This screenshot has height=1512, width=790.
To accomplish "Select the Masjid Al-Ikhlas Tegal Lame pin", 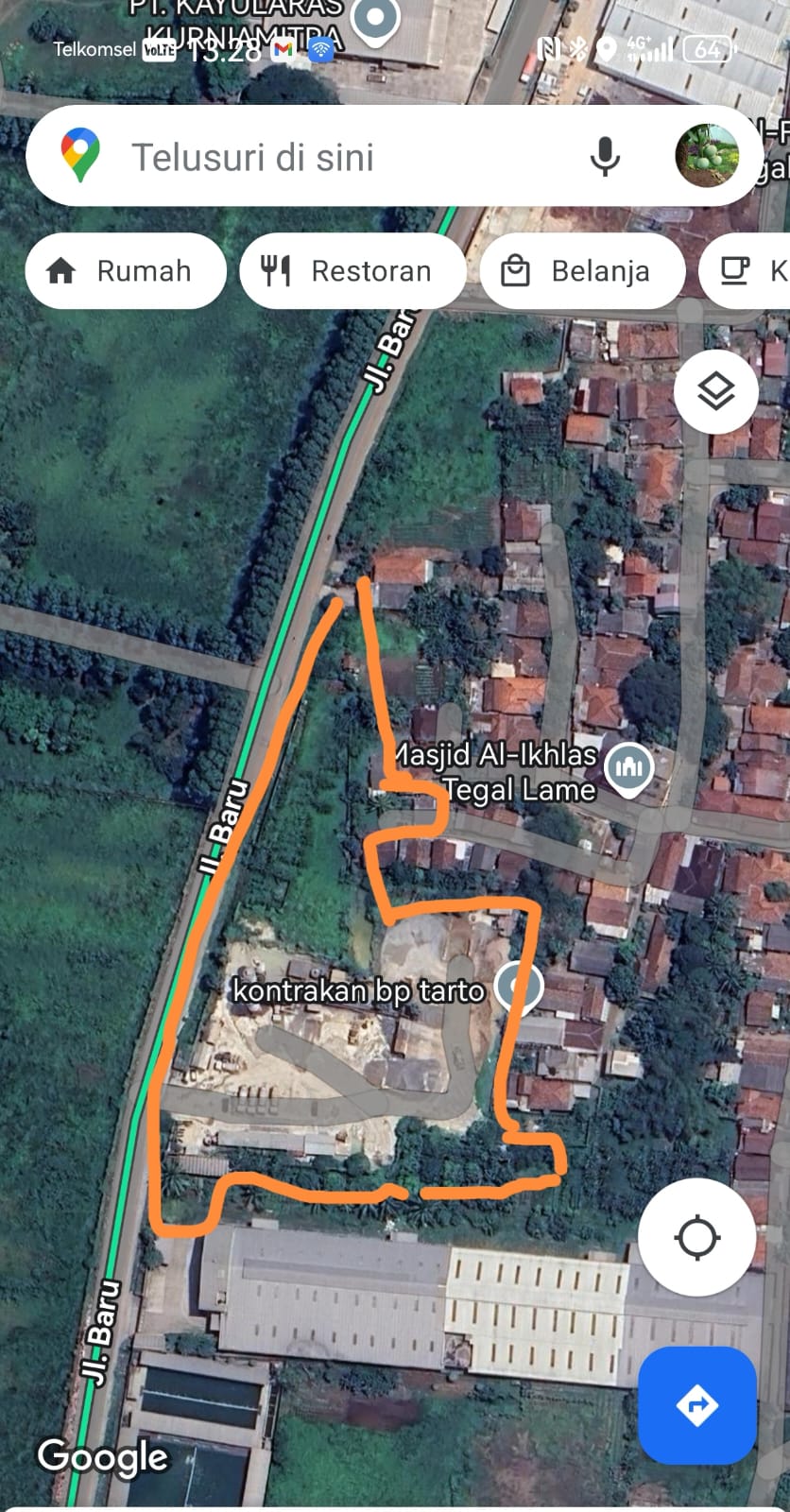I will [x=629, y=768].
